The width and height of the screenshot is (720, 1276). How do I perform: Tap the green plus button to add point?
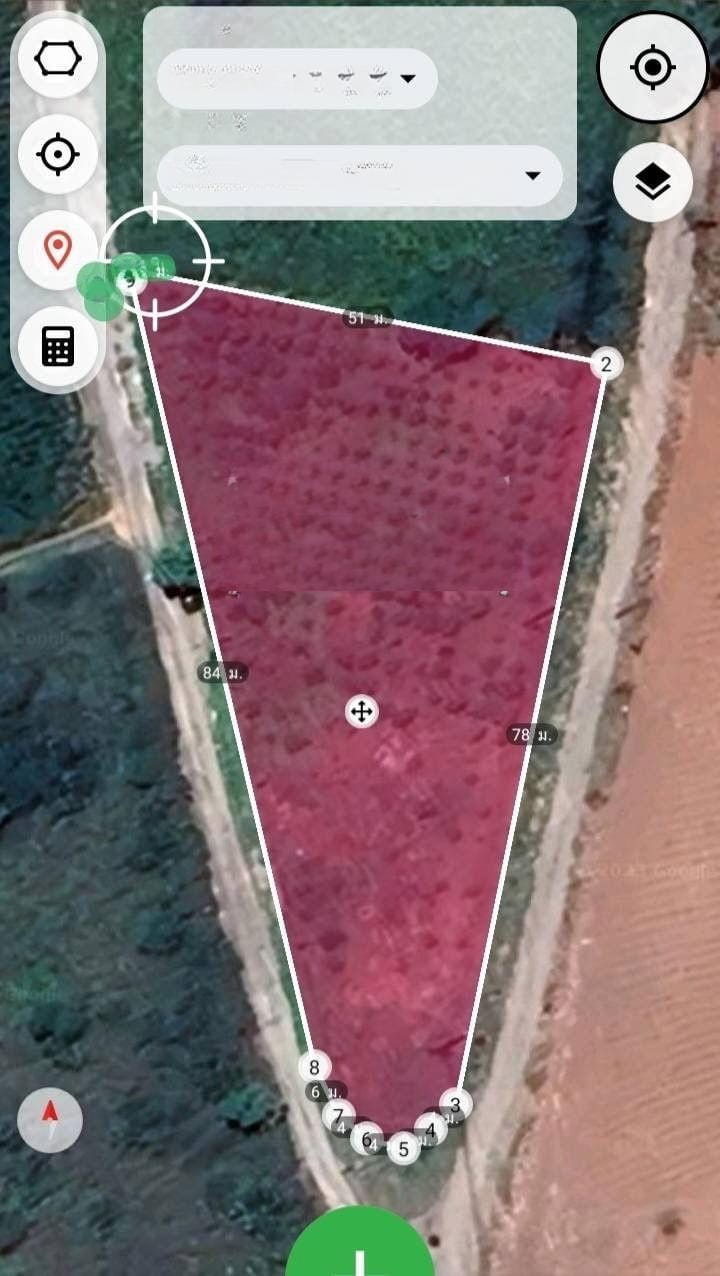[360, 1252]
